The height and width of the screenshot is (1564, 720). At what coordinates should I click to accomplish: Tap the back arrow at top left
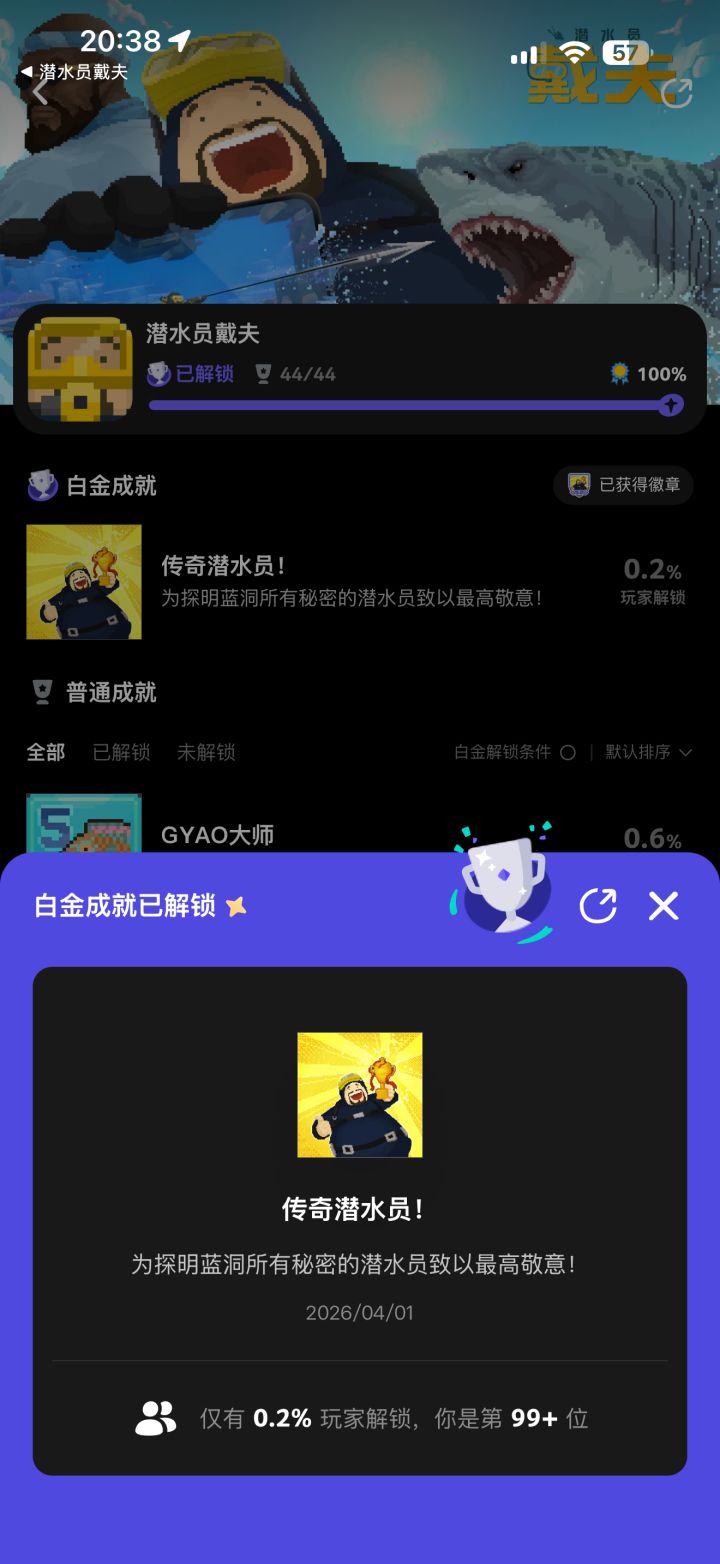[39, 91]
